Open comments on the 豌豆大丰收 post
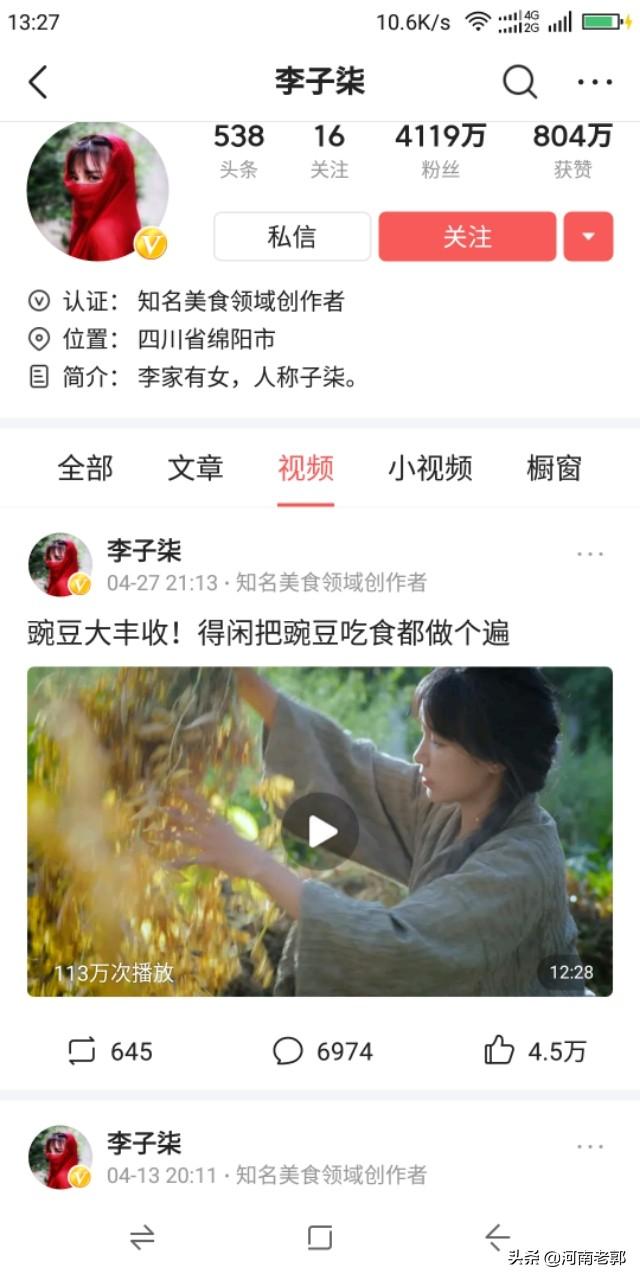Screen dimensions: 640x1280 coord(322,1051)
